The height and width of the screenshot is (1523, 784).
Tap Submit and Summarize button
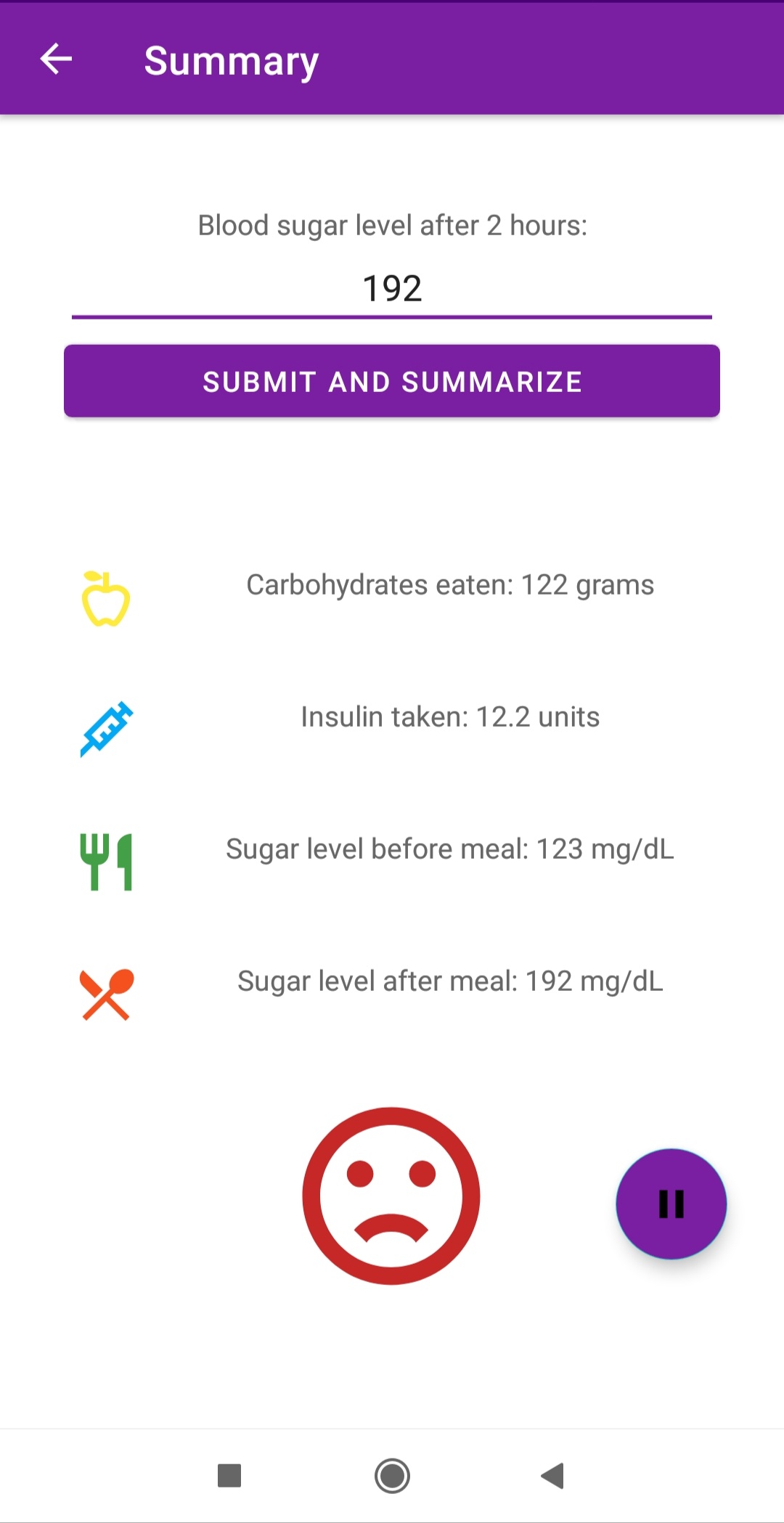392,381
